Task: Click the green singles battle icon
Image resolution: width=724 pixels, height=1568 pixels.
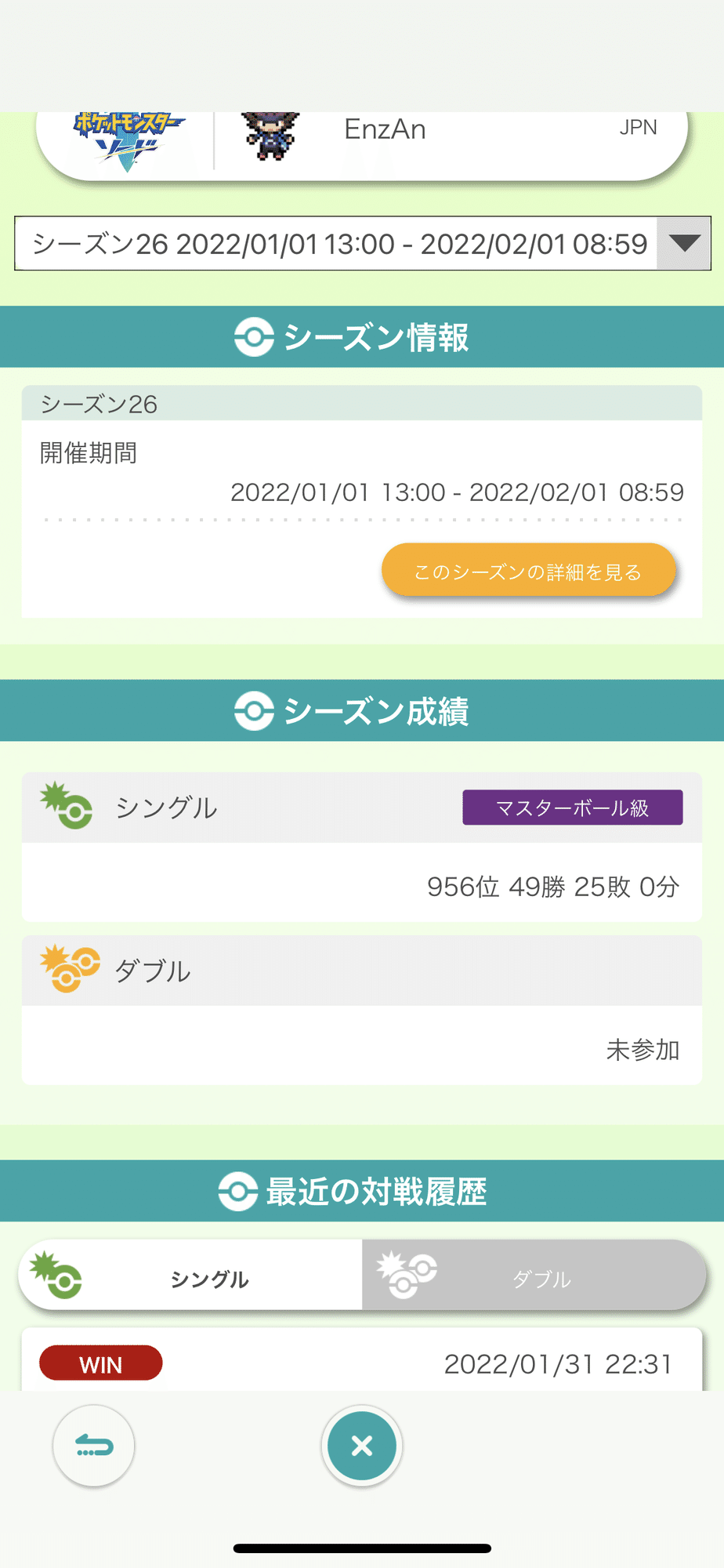Action: tap(64, 807)
